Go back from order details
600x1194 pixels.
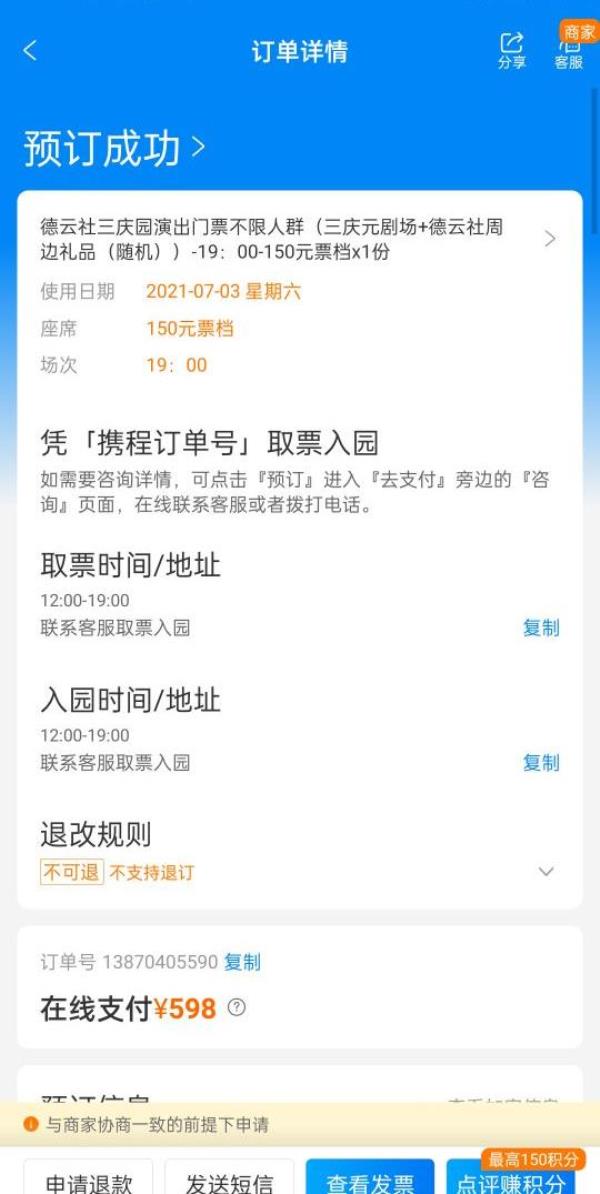(30, 51)
